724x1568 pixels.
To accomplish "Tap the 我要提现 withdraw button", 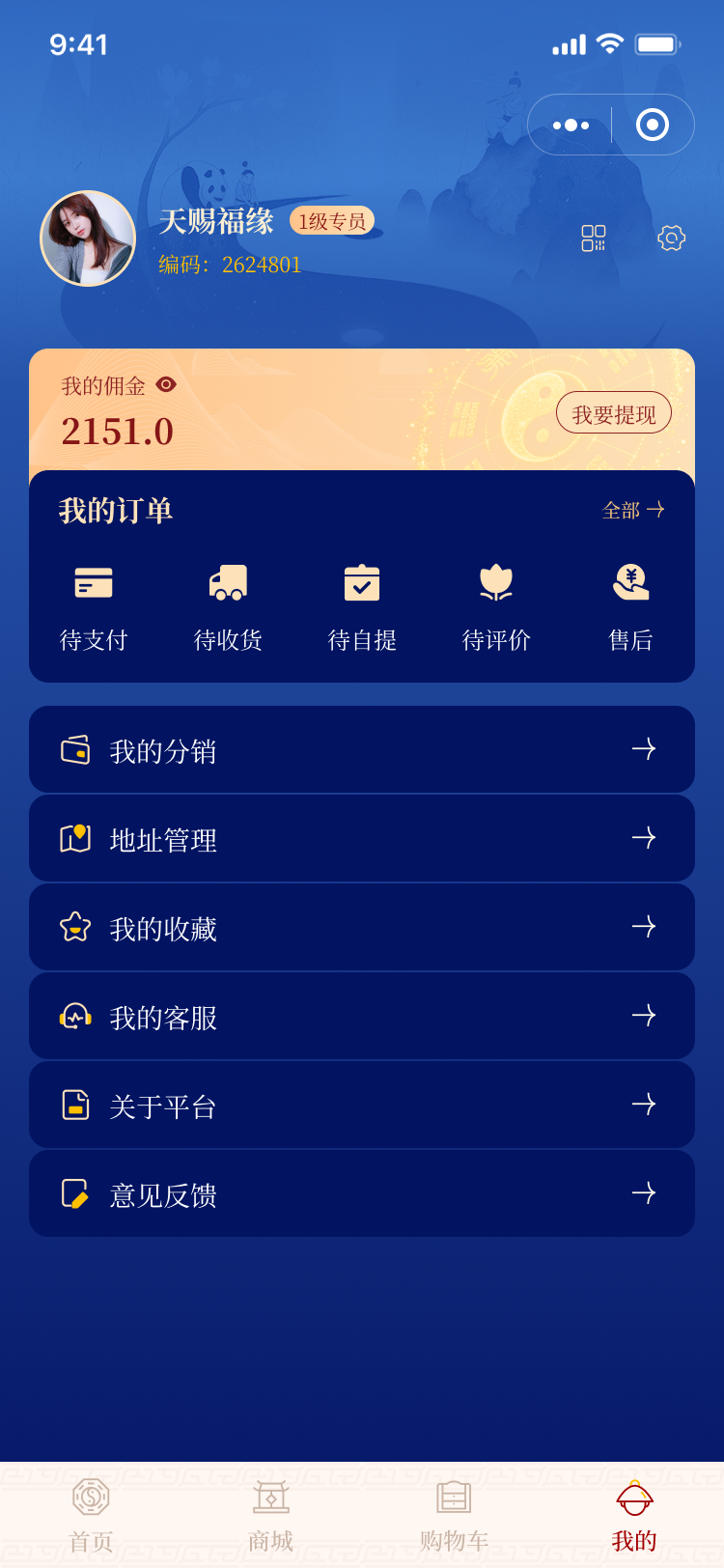I will (x=613, y=413).
